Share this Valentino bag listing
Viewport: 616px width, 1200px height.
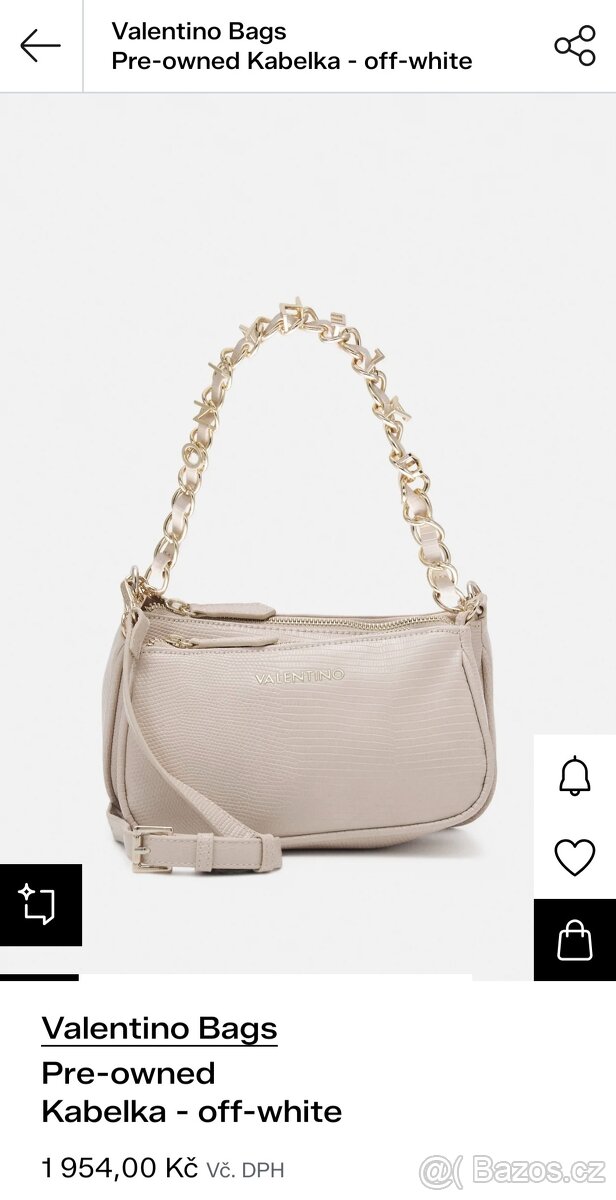(x=574, y=46)
